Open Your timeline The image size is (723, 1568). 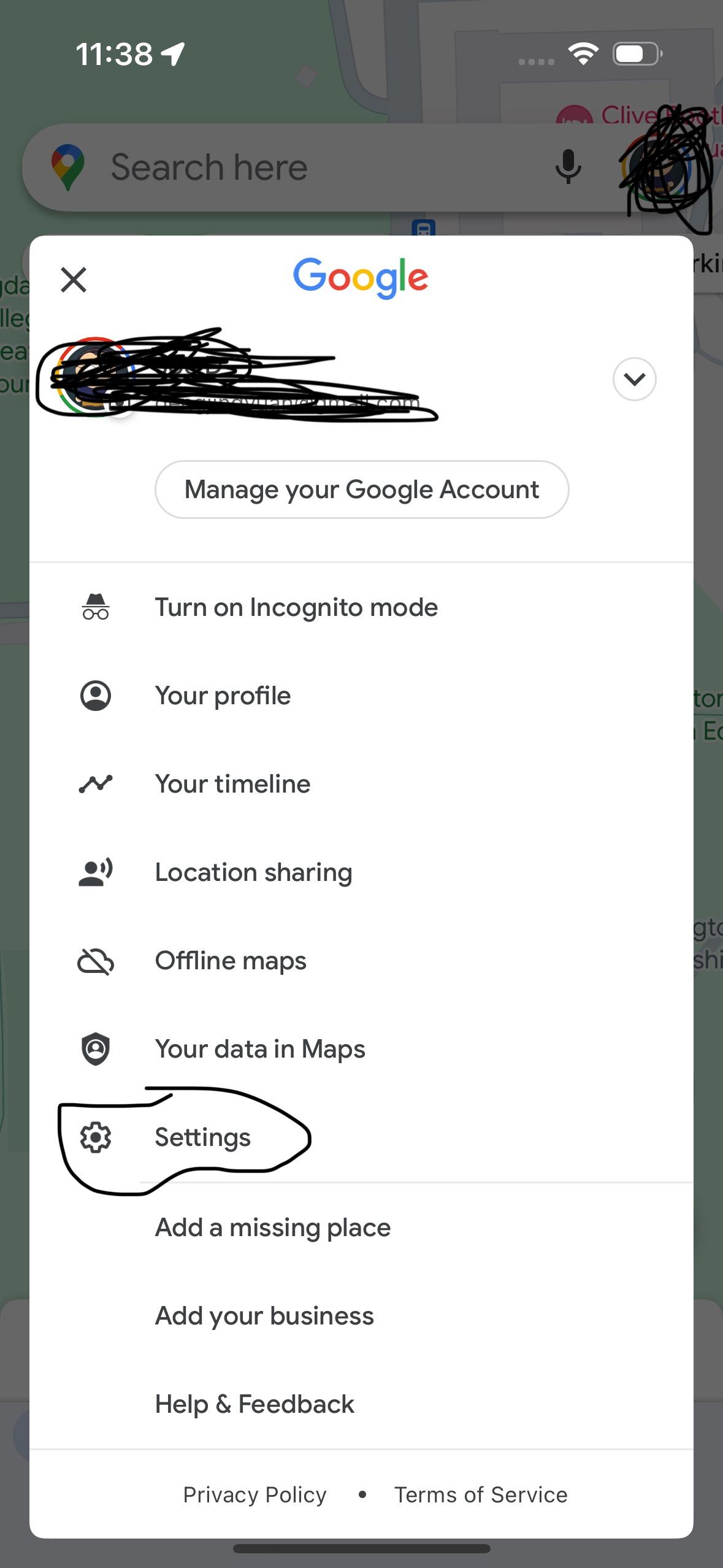pyautogui.click(x=232, y=784)
